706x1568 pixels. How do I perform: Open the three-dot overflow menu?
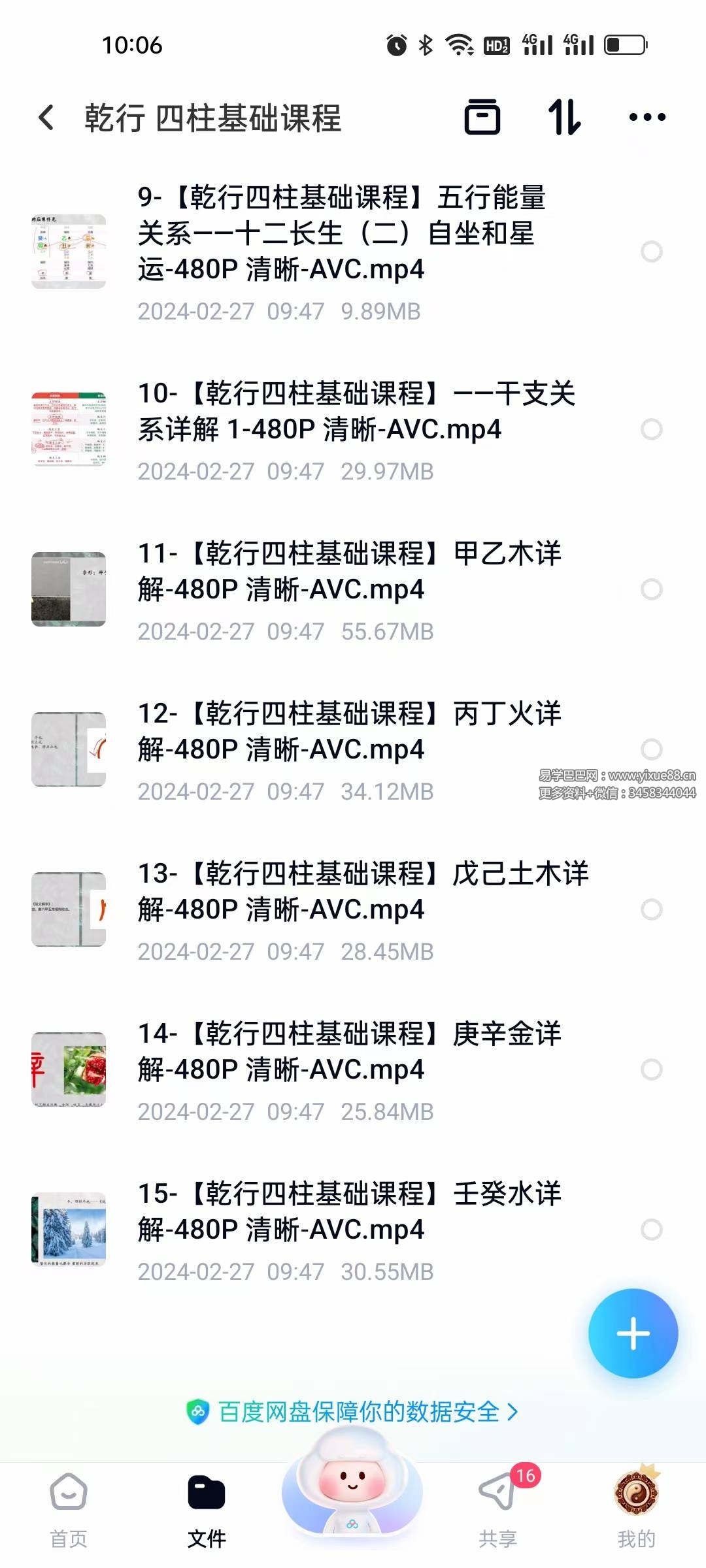coord(647,118)
